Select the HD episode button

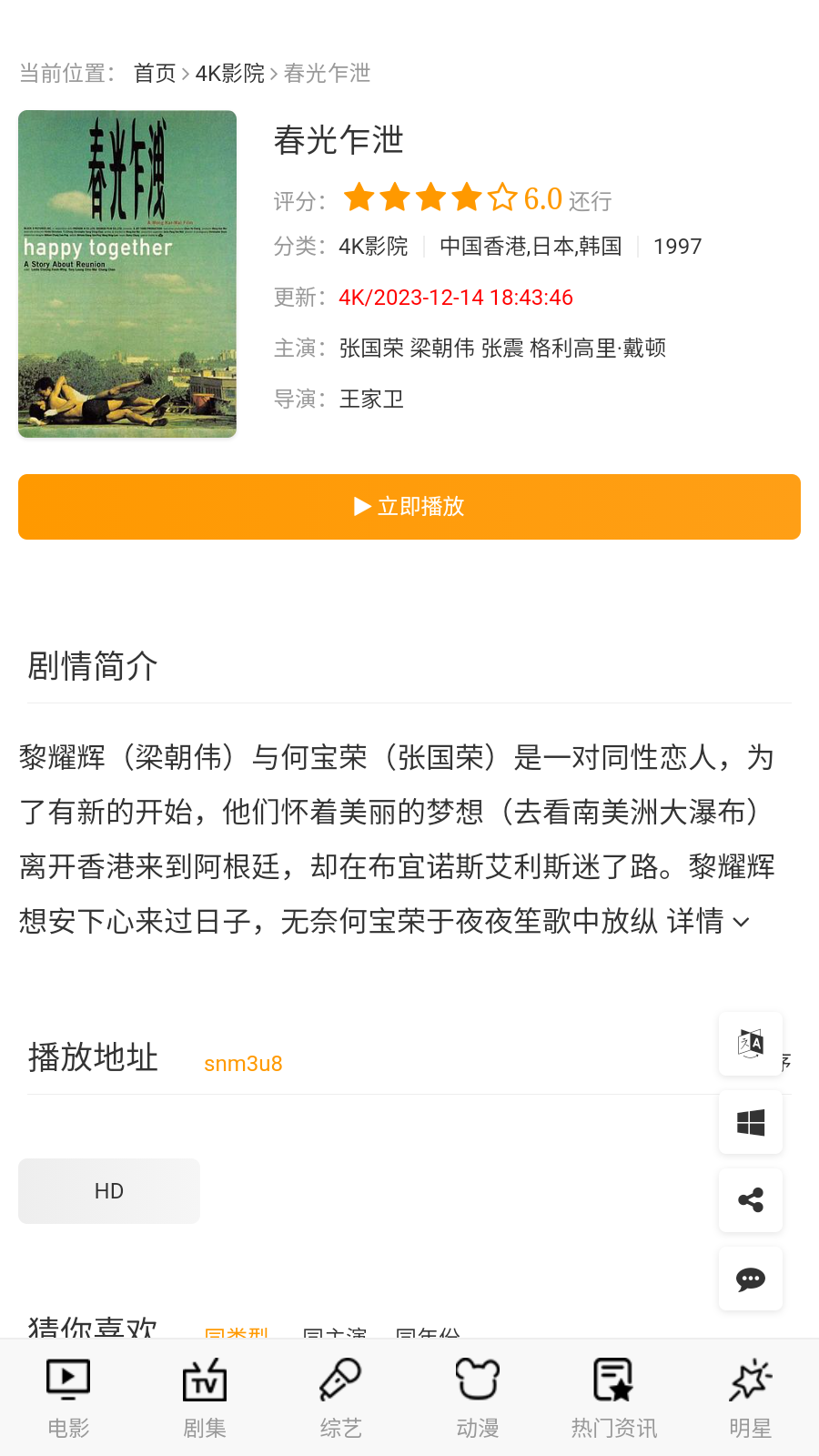108,1190
